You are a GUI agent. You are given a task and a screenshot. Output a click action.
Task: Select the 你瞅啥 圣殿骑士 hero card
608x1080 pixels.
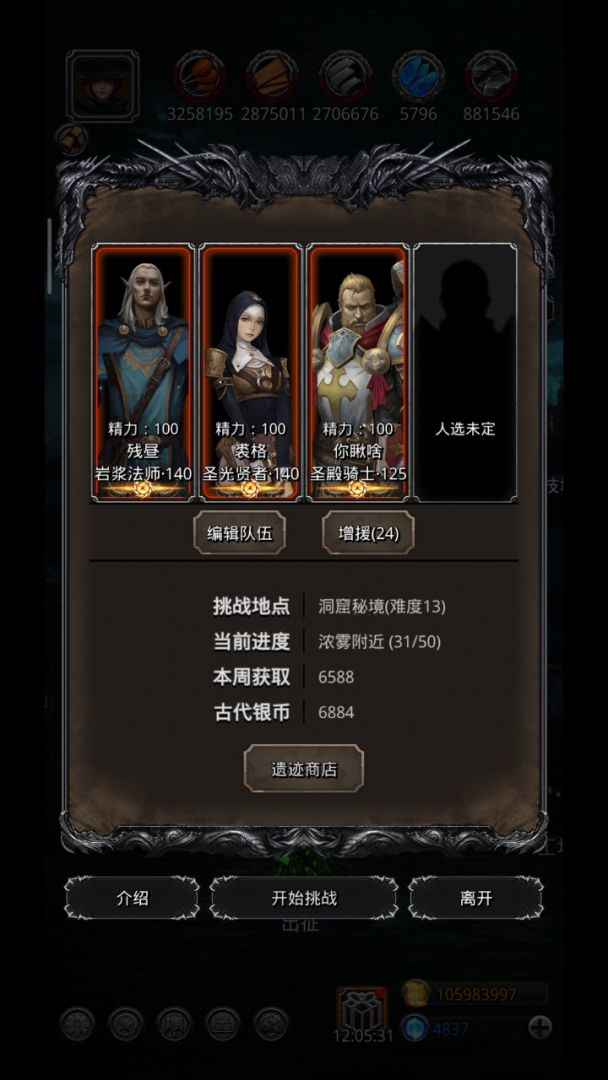(358, 372)
